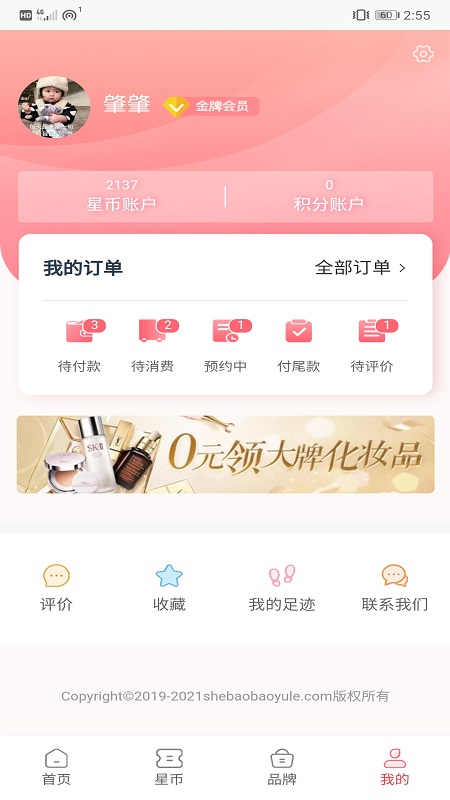
Task: Open the 0元领大牌化妆品 banner
Action: (x=226, y=454)
